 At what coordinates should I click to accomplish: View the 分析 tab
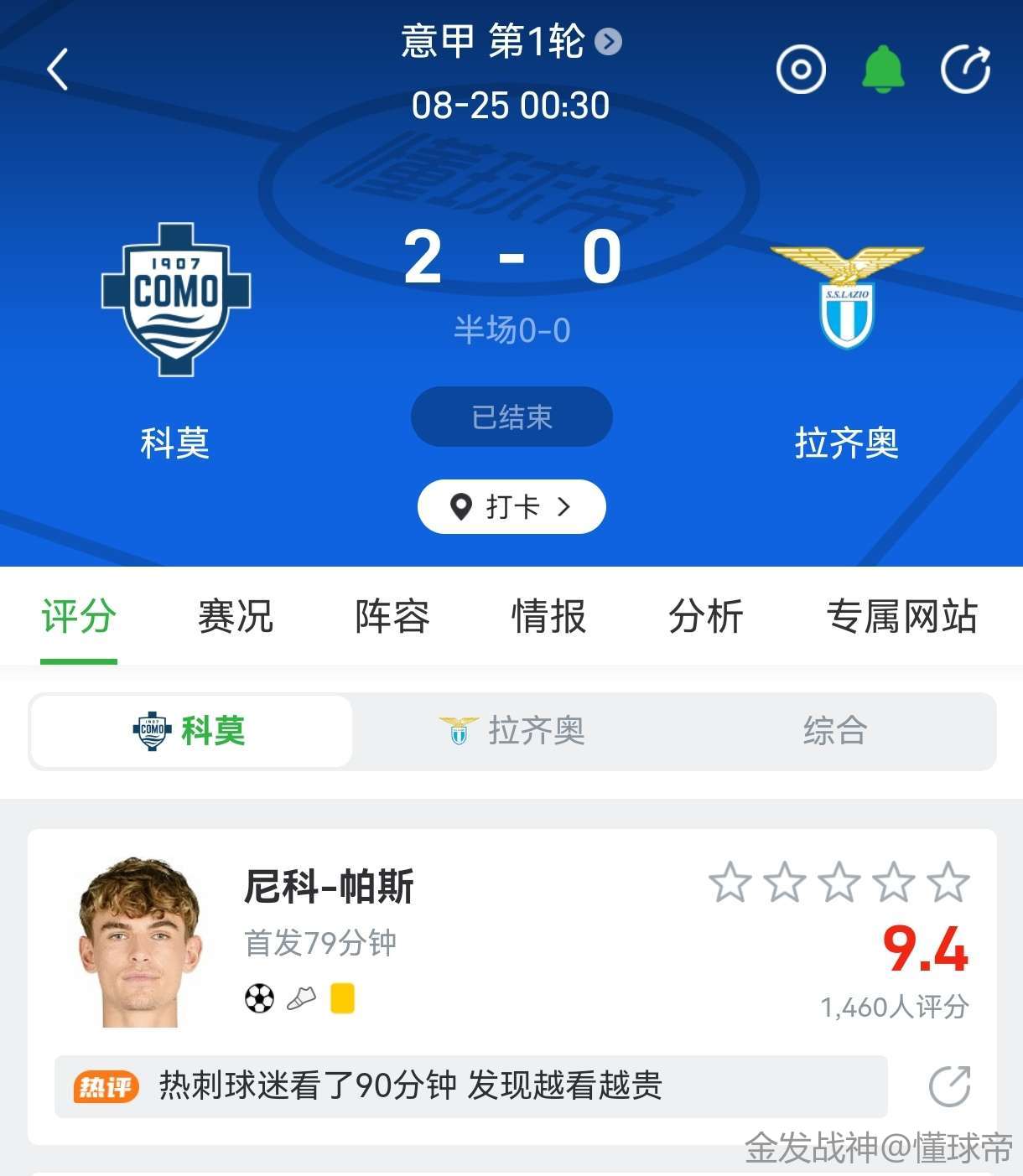(706, 616)
